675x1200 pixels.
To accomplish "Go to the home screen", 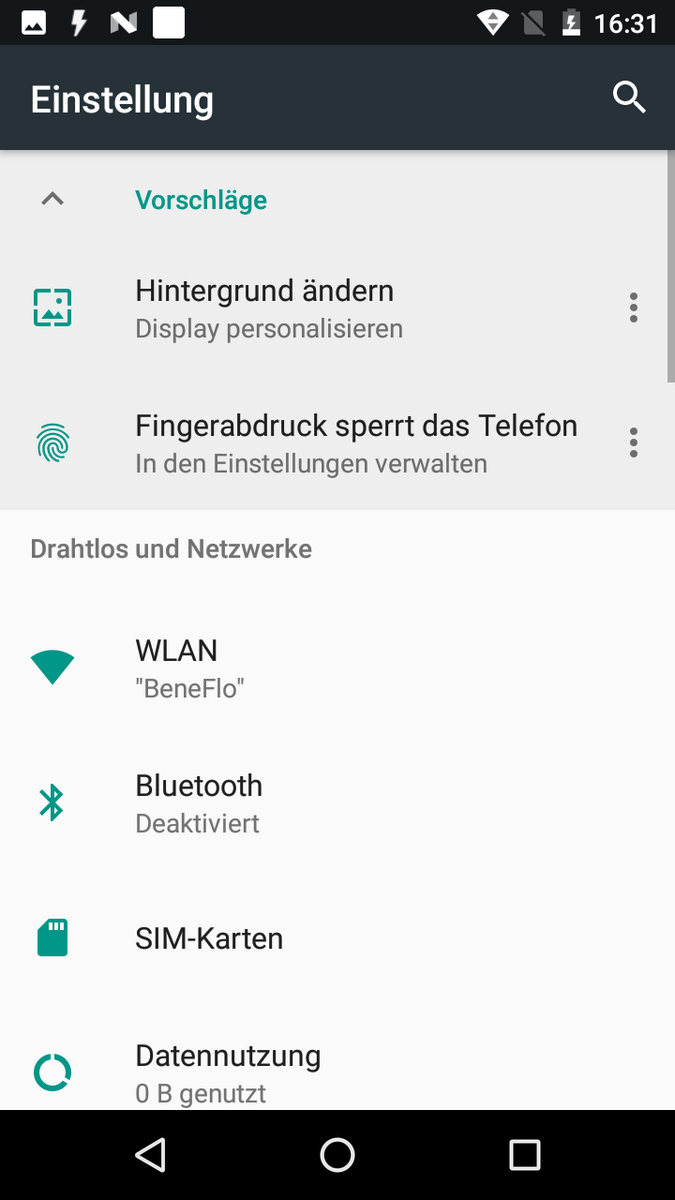I will 337,1155.
